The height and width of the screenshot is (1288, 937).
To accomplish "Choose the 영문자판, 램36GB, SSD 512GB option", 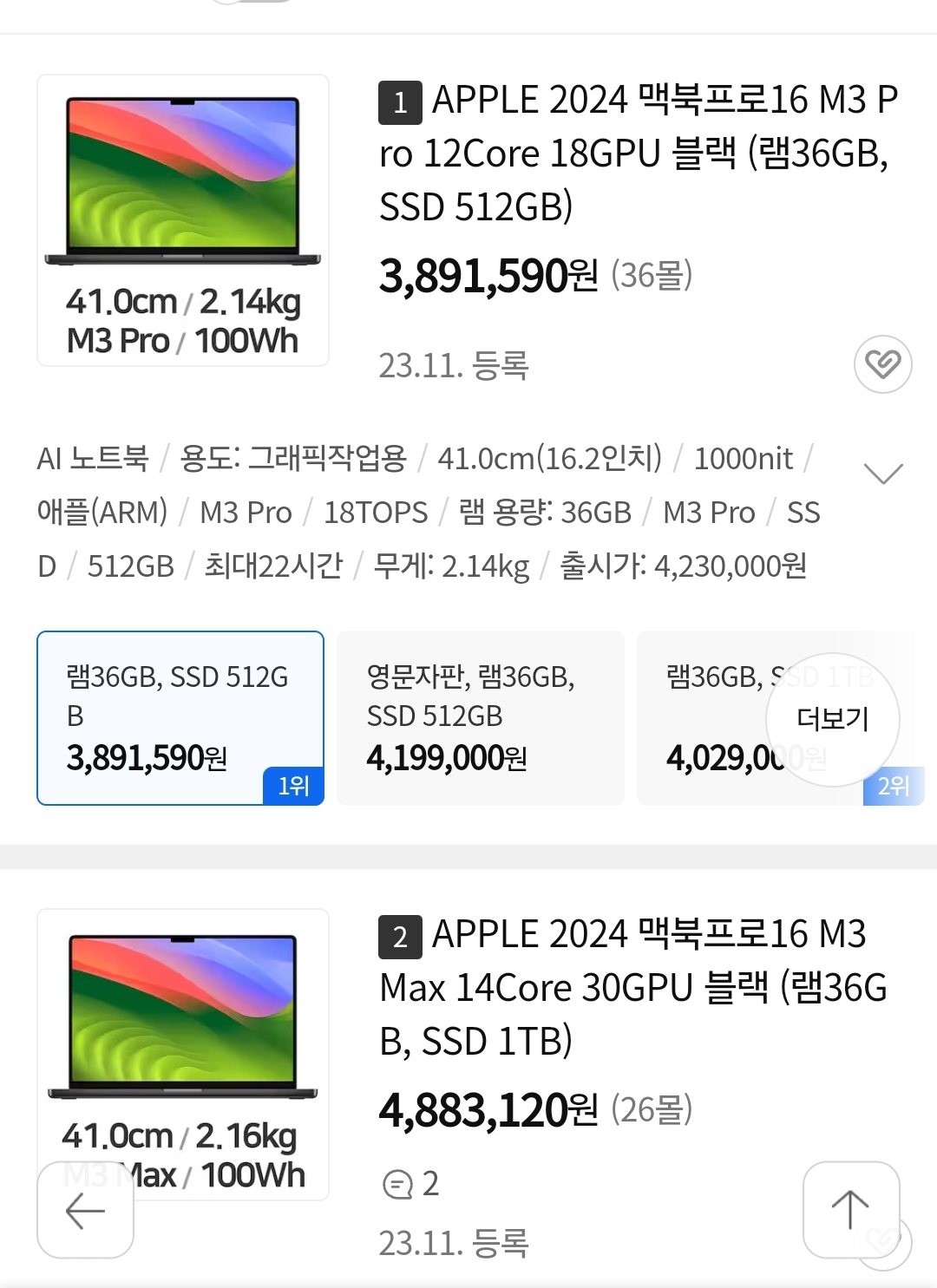I will click(480, 717).
